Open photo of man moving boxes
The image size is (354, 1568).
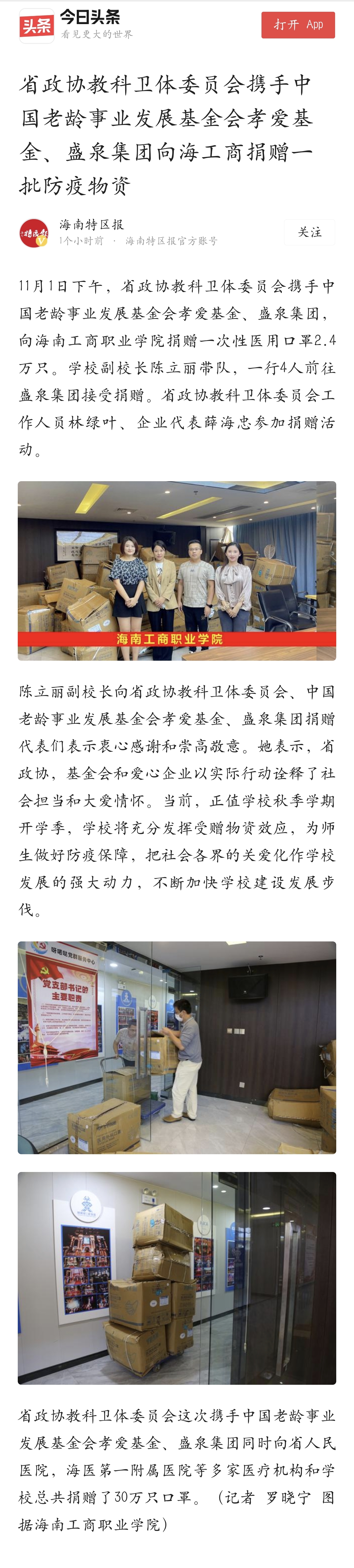pyautogui.click(x=177, y=1047)
